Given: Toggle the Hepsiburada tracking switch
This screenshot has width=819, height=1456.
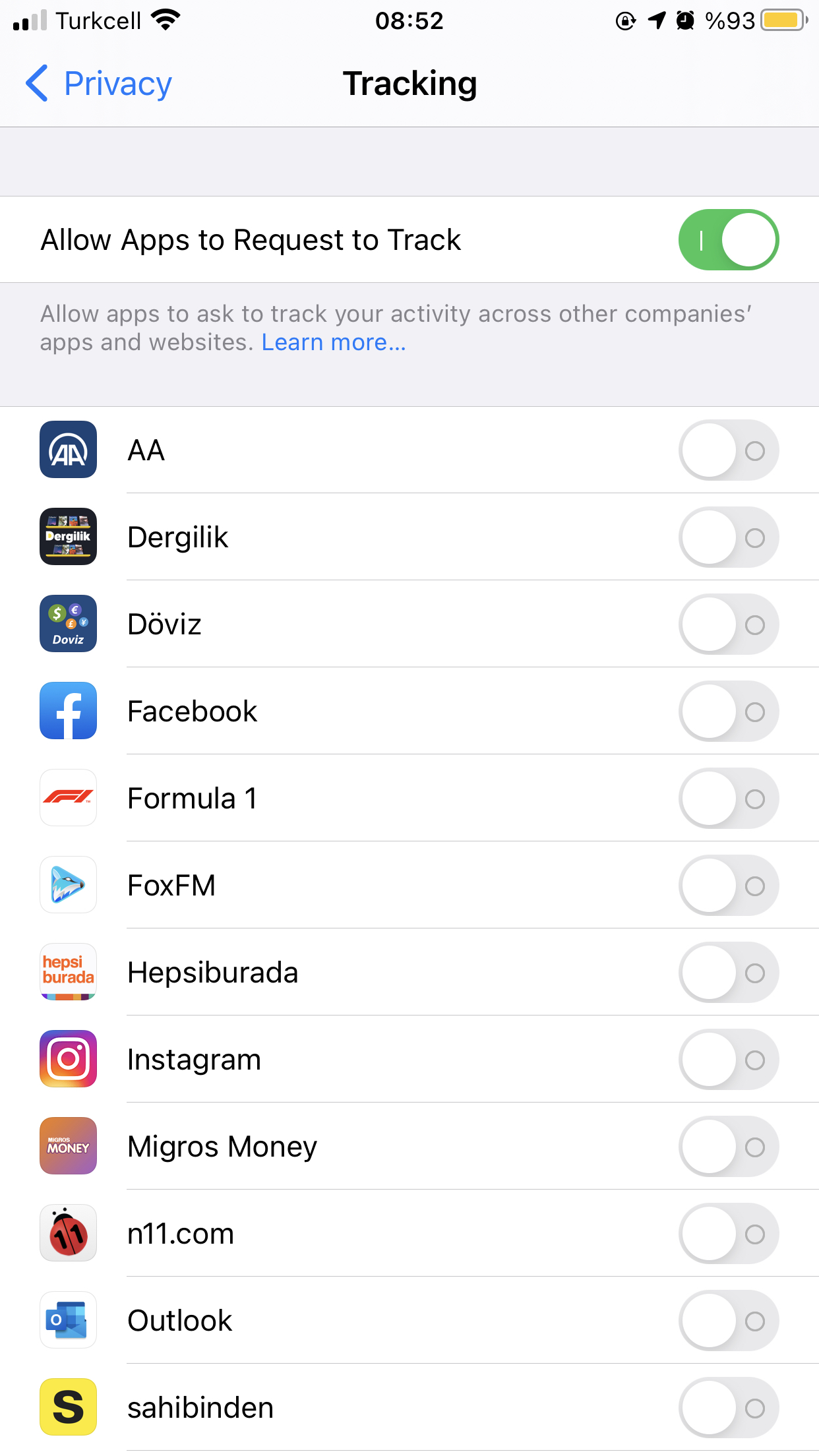Looking at the screenshot, I should 729,973.
